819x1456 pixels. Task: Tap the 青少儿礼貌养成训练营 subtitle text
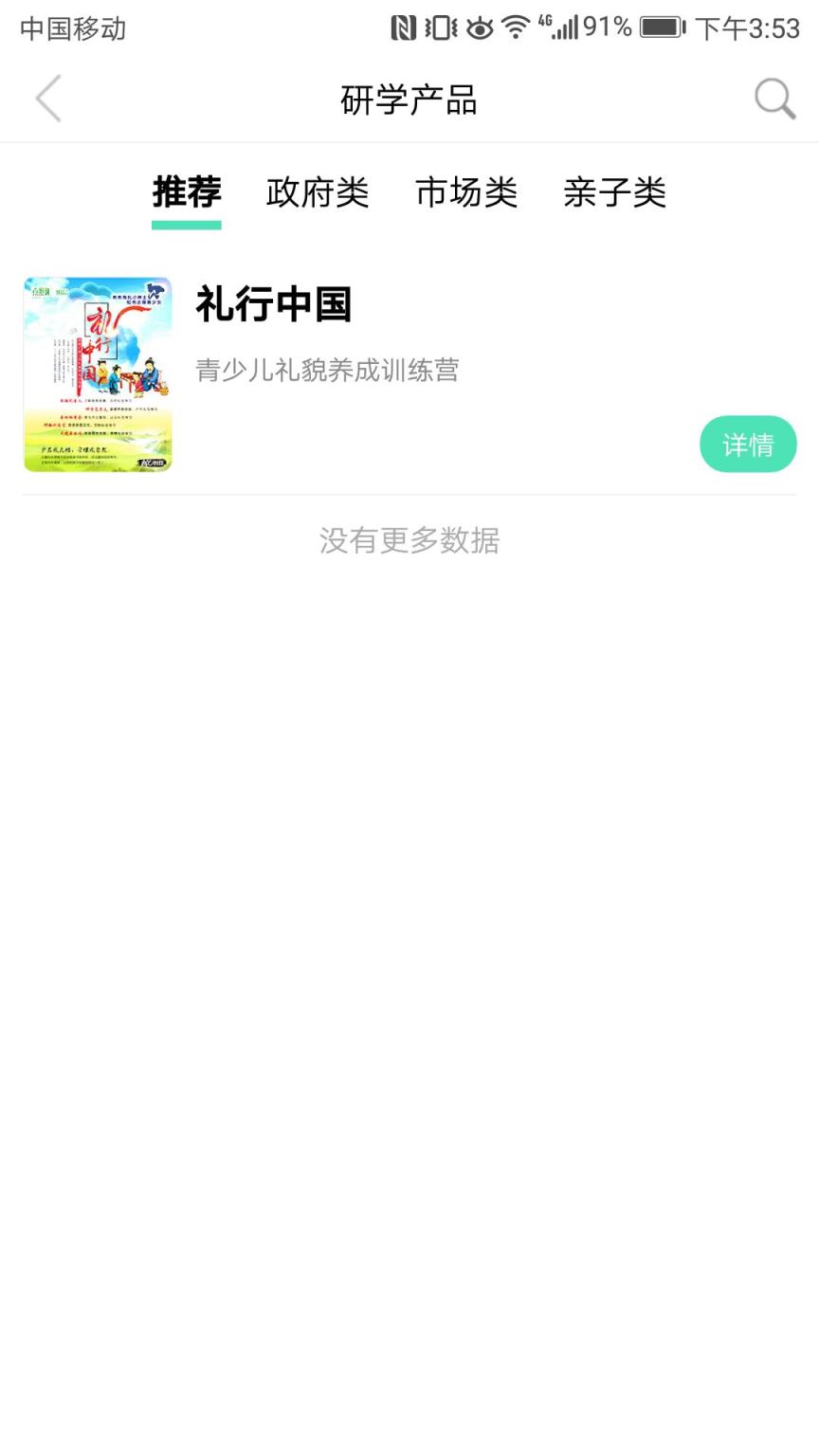click(x=327, y=370)
